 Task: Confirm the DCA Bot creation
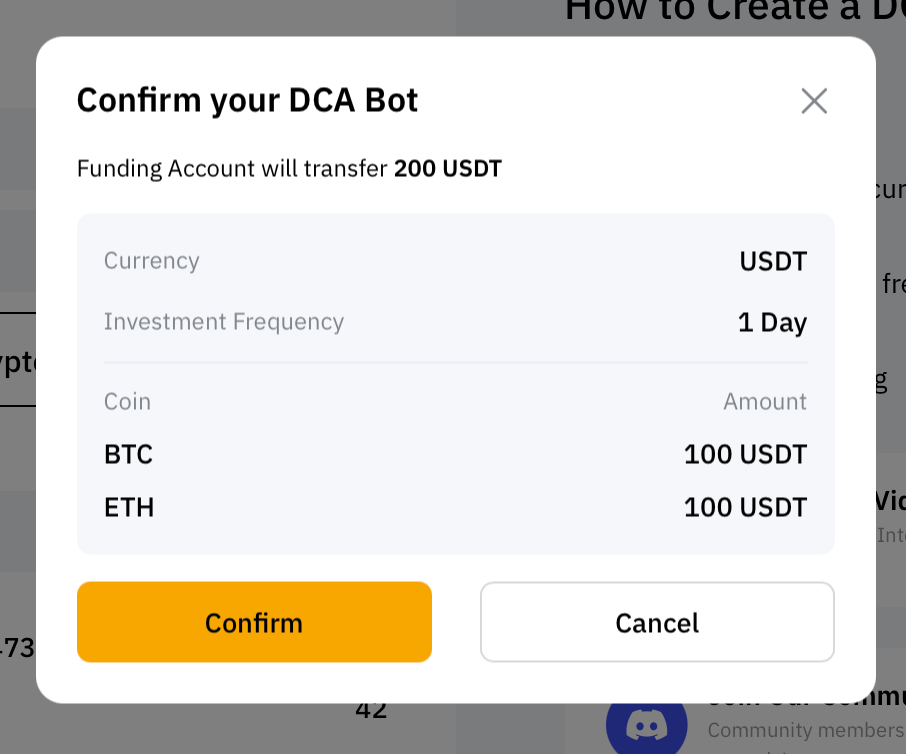[254, 622]
